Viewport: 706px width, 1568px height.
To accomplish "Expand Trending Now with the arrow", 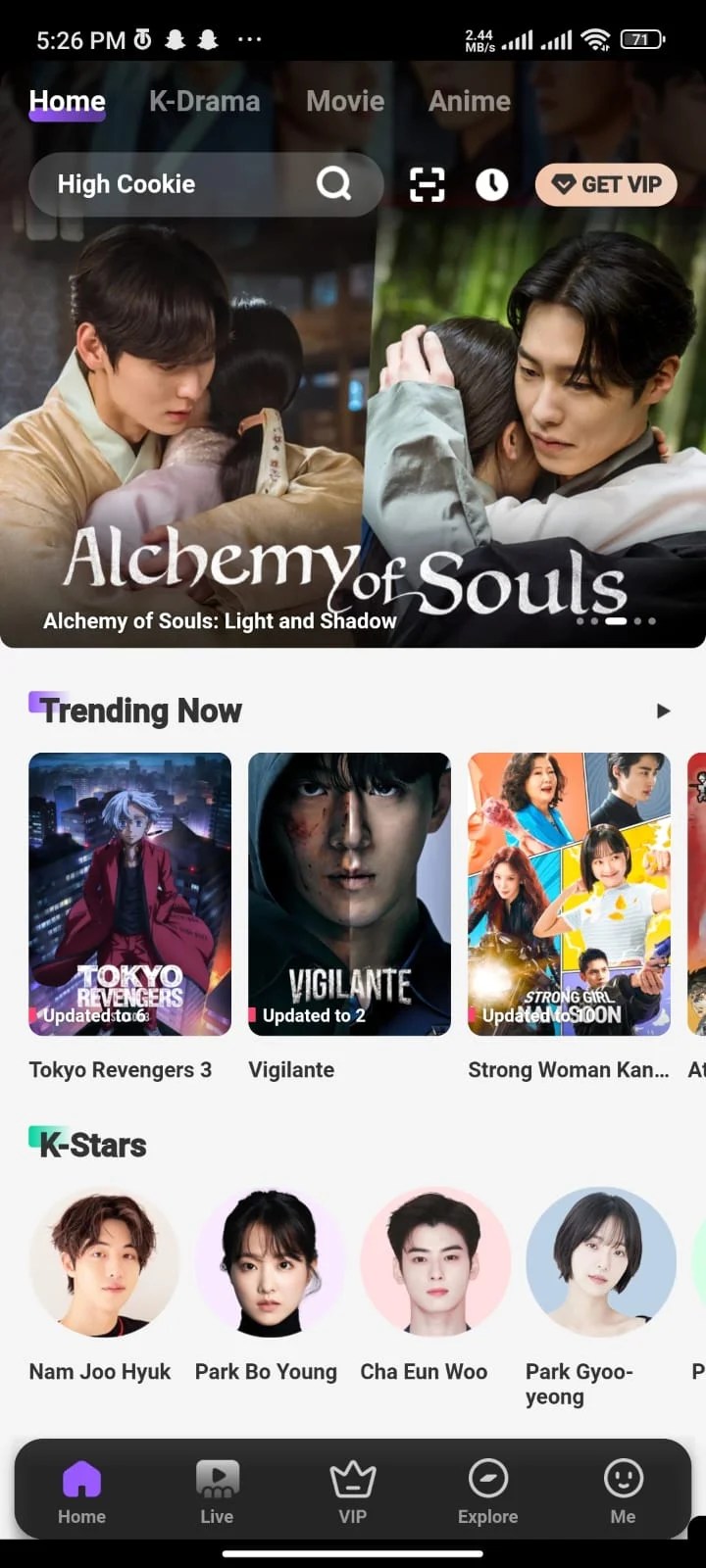I will (663, 710).
